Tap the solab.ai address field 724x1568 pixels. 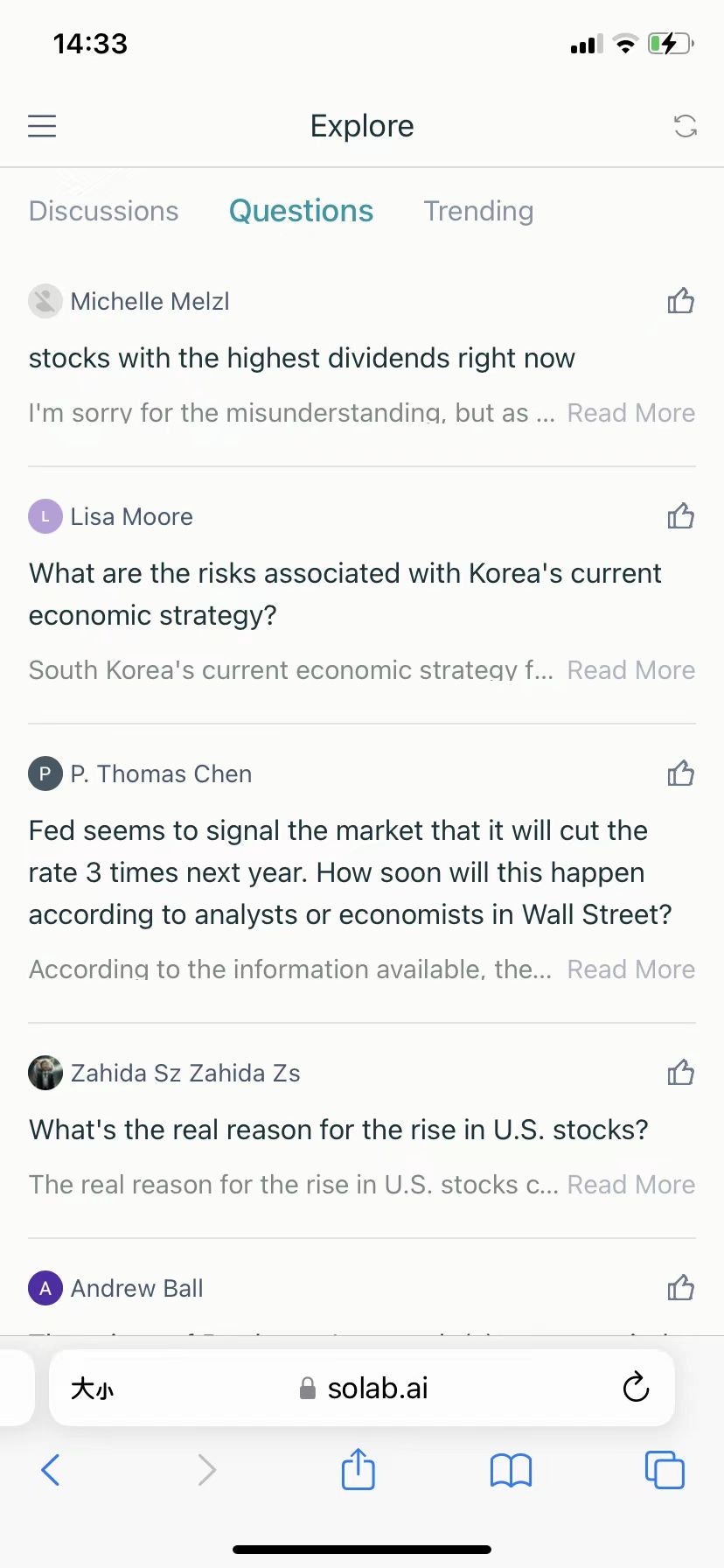pos(364,1388)
